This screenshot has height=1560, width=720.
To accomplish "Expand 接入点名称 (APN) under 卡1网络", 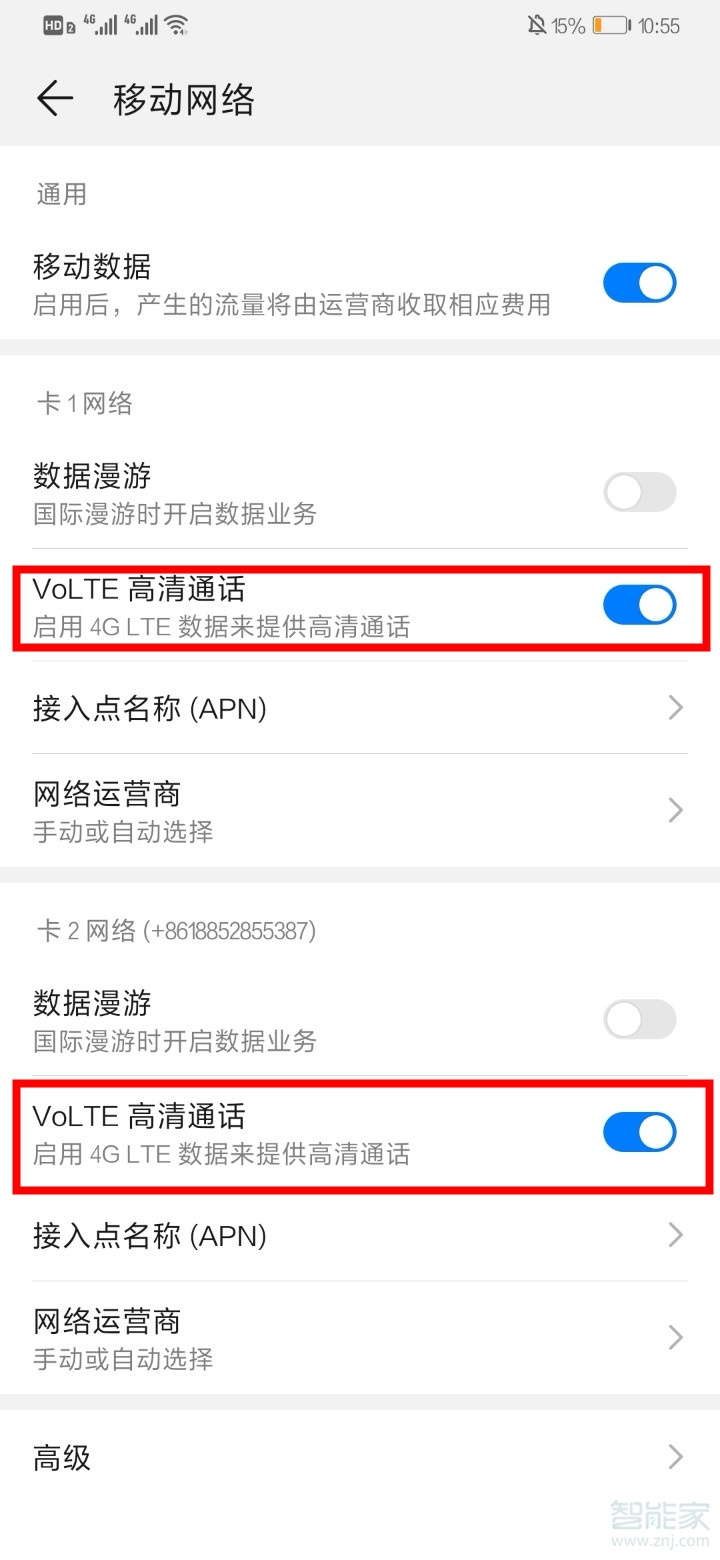I will [x=360, y=708].
